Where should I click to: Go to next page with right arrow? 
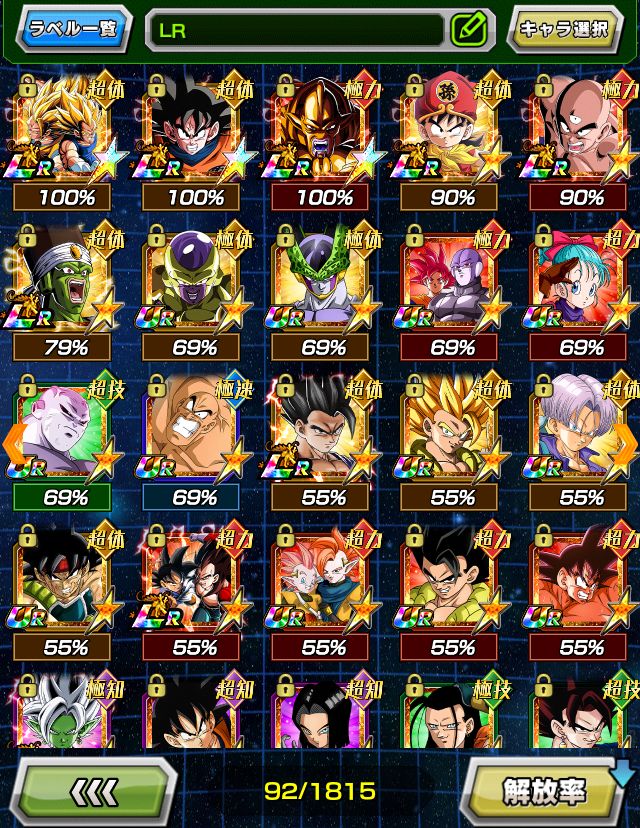(x=626, y=437)
